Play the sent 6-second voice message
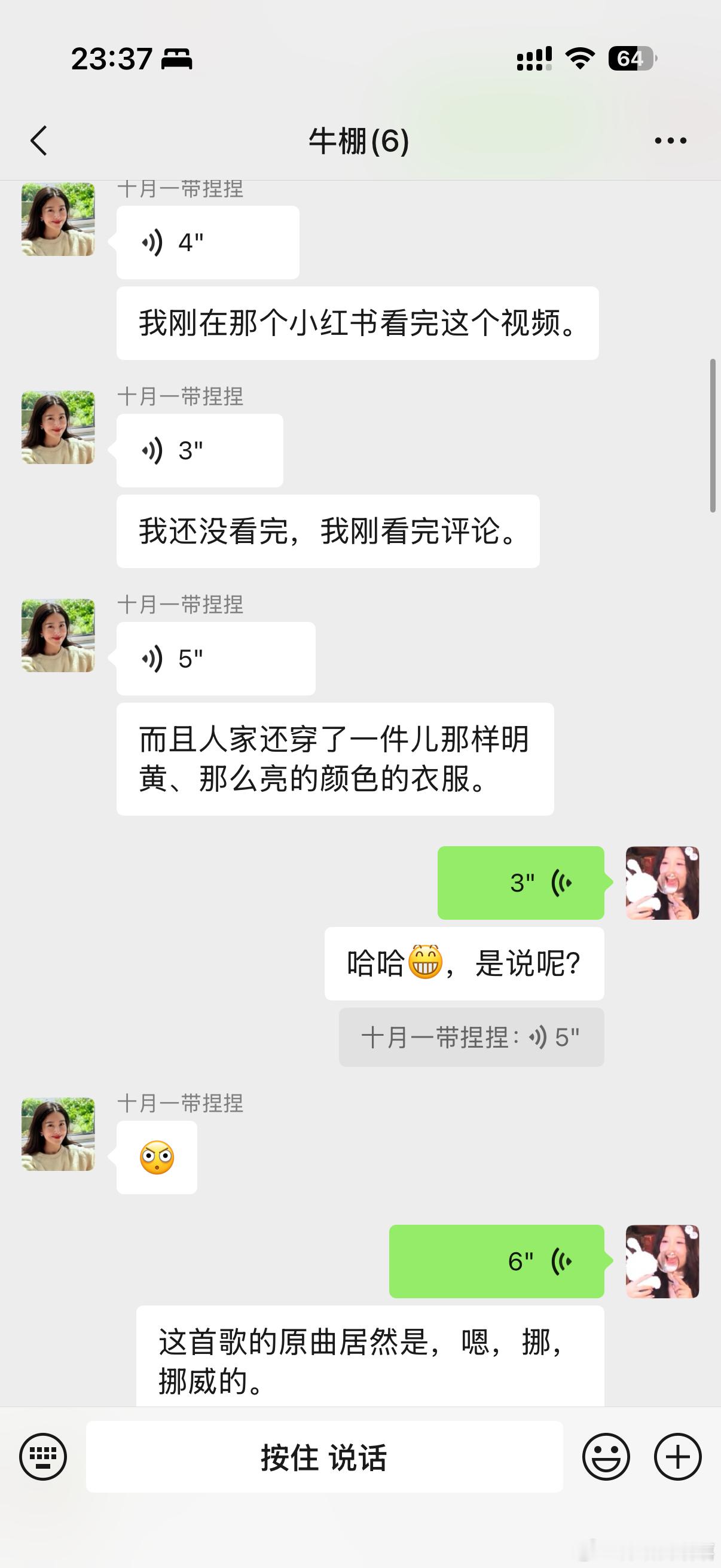 tap(496, 1261)
